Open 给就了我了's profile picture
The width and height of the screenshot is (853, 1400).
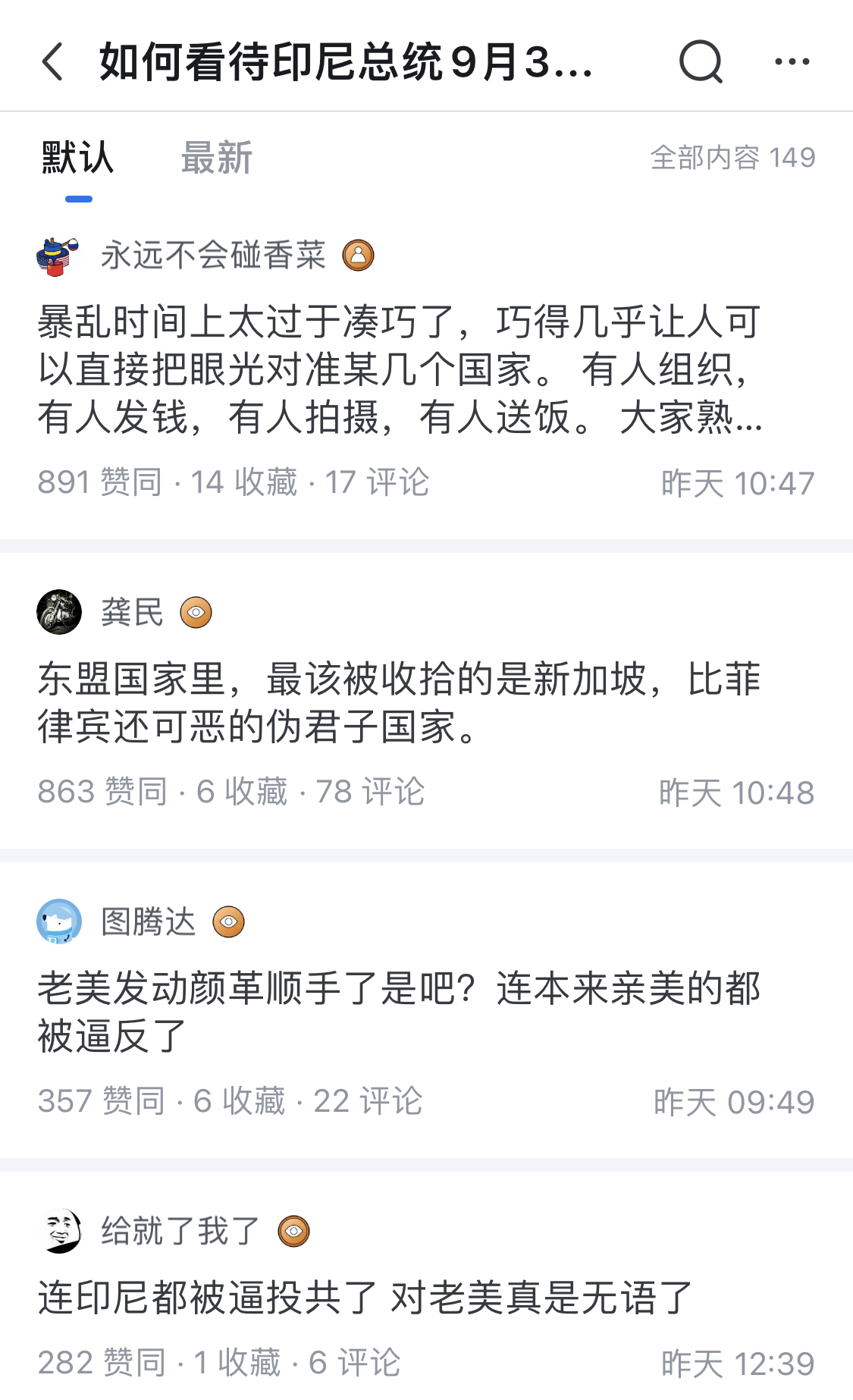click(x=59, y=1231)
